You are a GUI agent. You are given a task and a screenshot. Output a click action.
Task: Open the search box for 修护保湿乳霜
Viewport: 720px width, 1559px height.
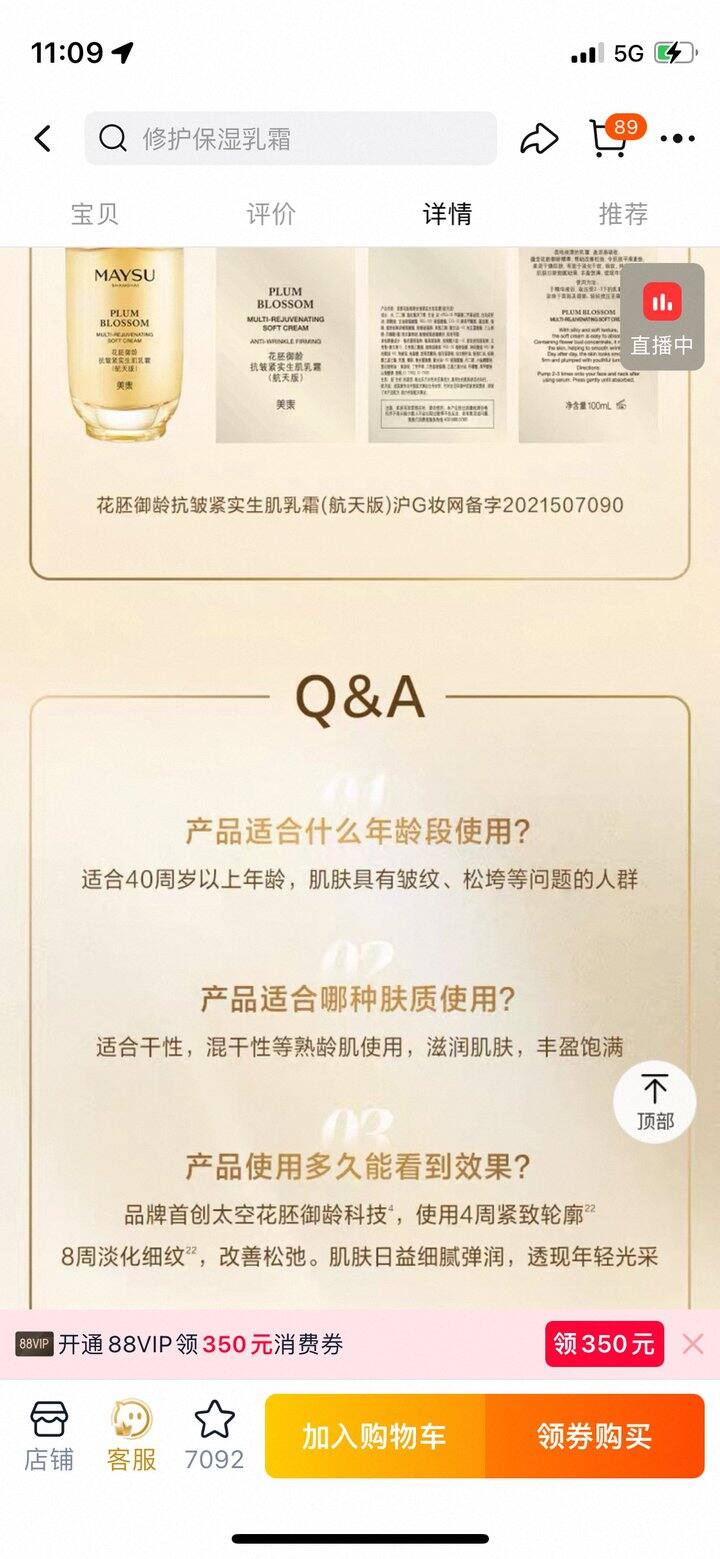[x=290, y=138]
